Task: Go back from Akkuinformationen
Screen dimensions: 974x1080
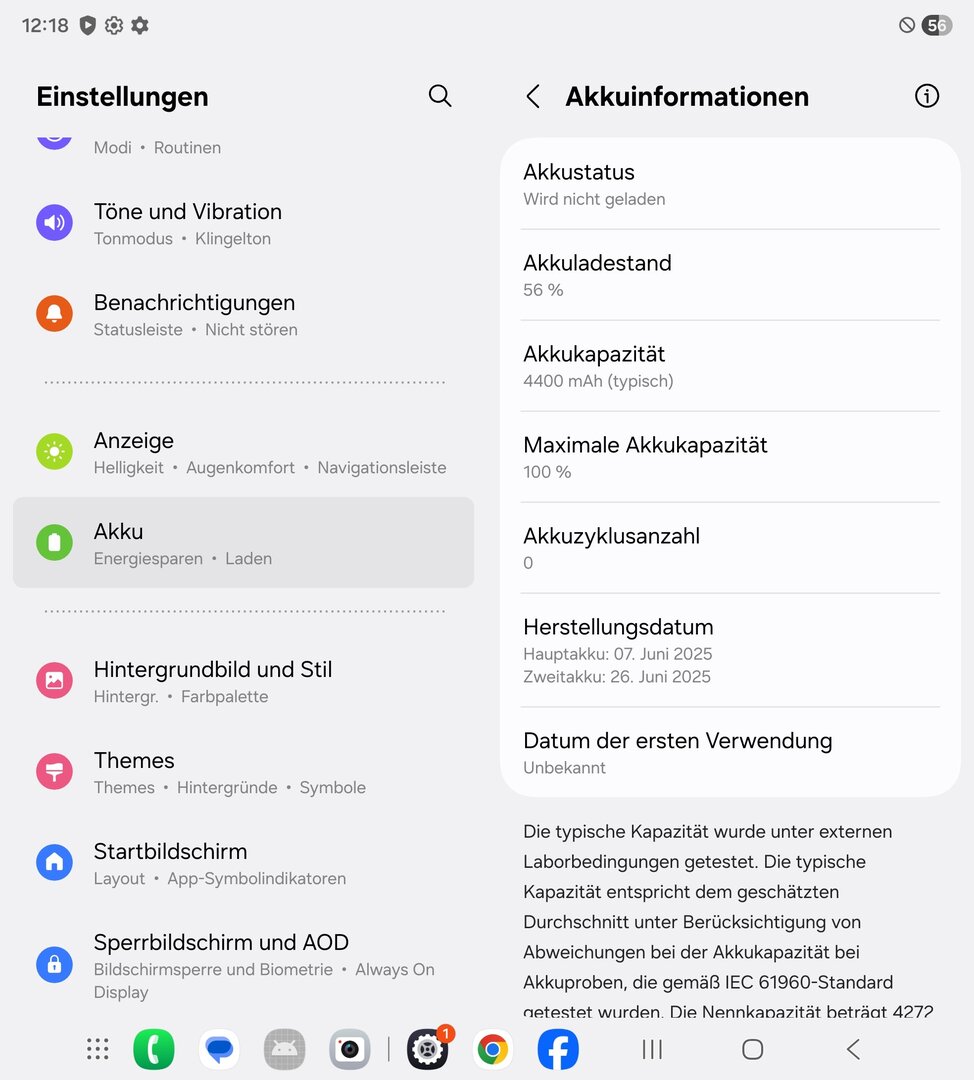Action: click(533, 96)
